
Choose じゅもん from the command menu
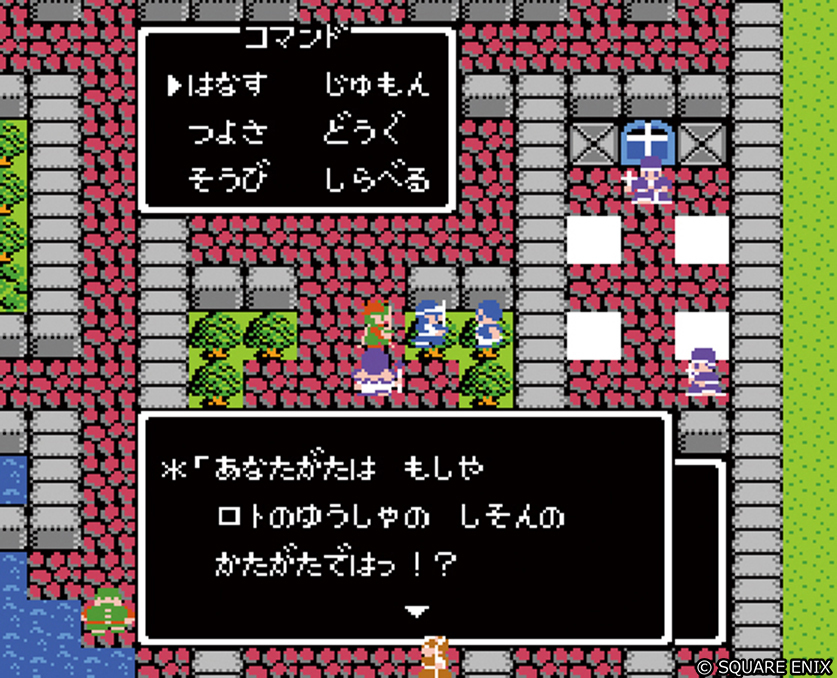click(x=377, y=85)
